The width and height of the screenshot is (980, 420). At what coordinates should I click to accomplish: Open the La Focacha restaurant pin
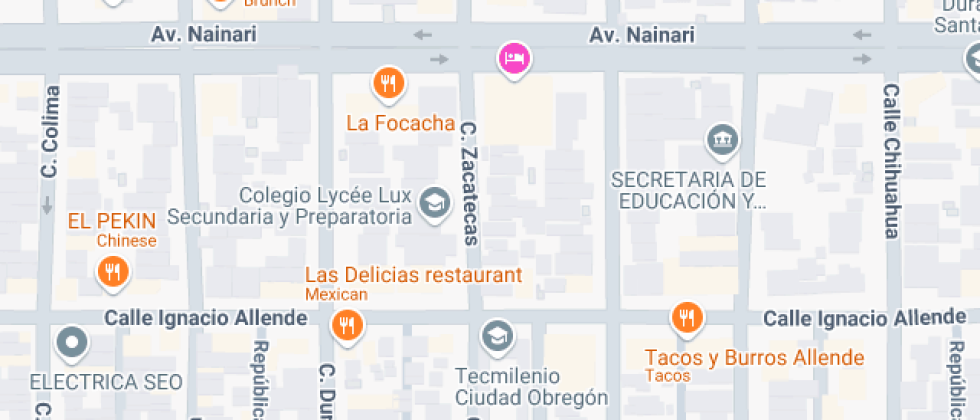(x=389, y=84)
